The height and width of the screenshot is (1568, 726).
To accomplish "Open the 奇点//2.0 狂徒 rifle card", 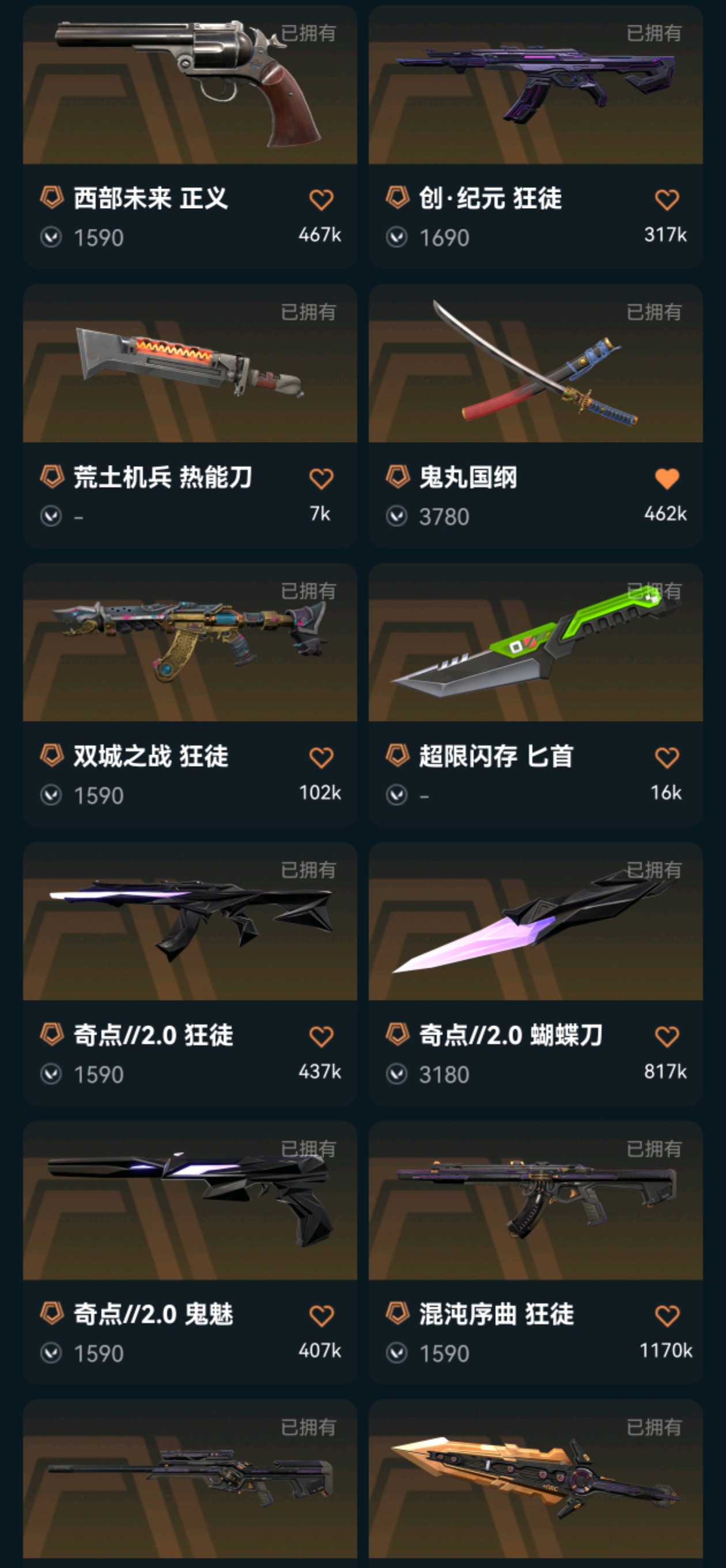I will coord(190,974).
